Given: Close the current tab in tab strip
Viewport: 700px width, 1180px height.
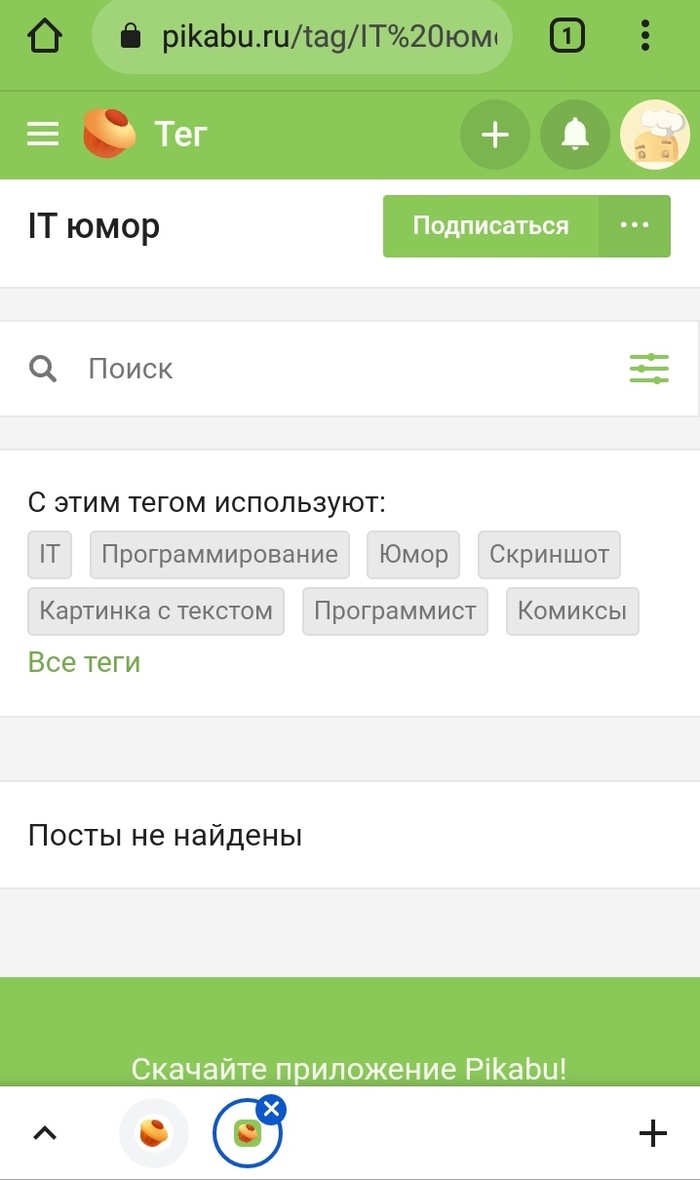Looking at the screenshot, I should tap(272, 1109).
